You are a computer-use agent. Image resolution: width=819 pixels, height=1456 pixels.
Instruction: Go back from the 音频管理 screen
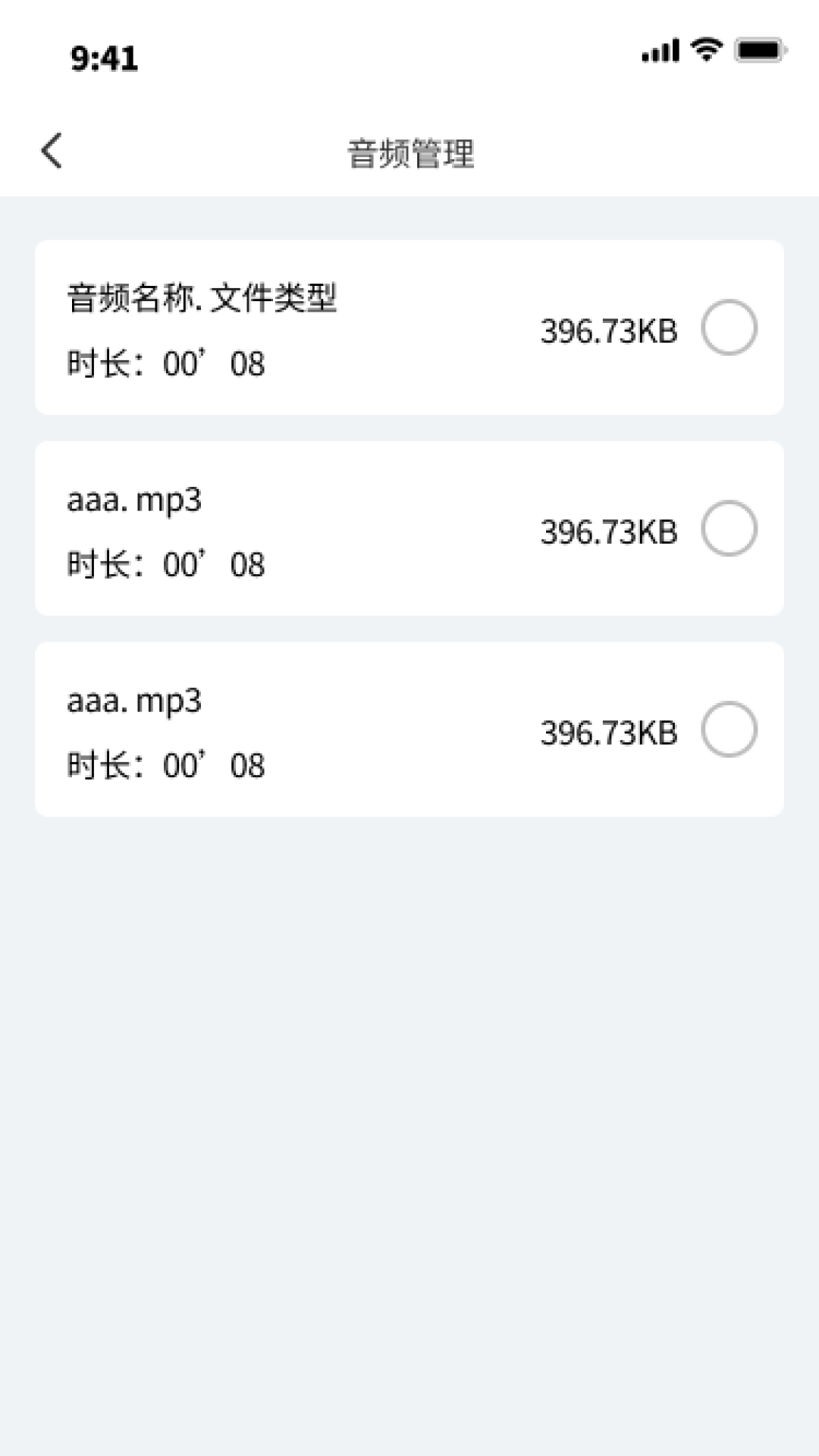[x=52, y=150]
